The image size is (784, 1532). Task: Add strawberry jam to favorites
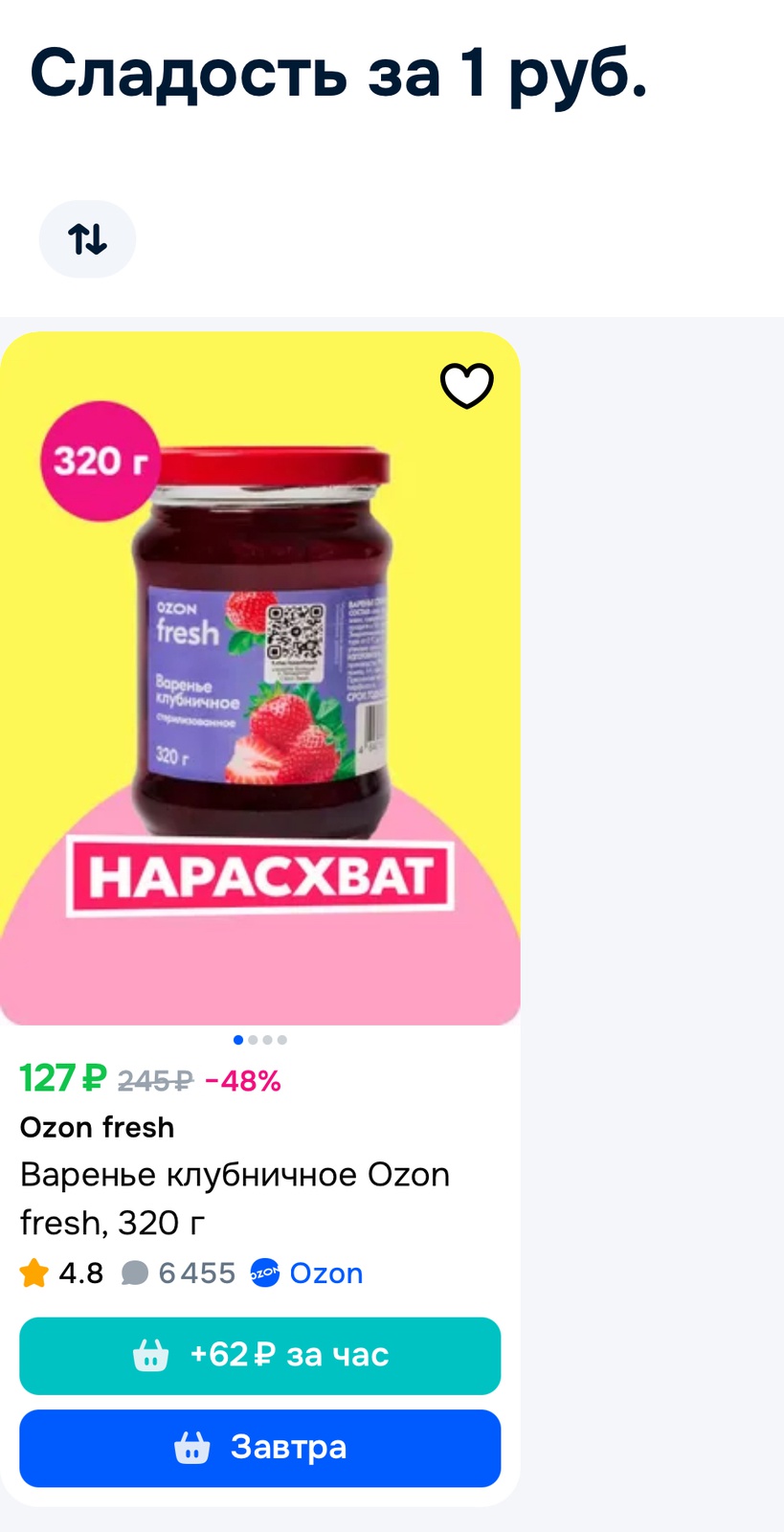coord(466,386)
